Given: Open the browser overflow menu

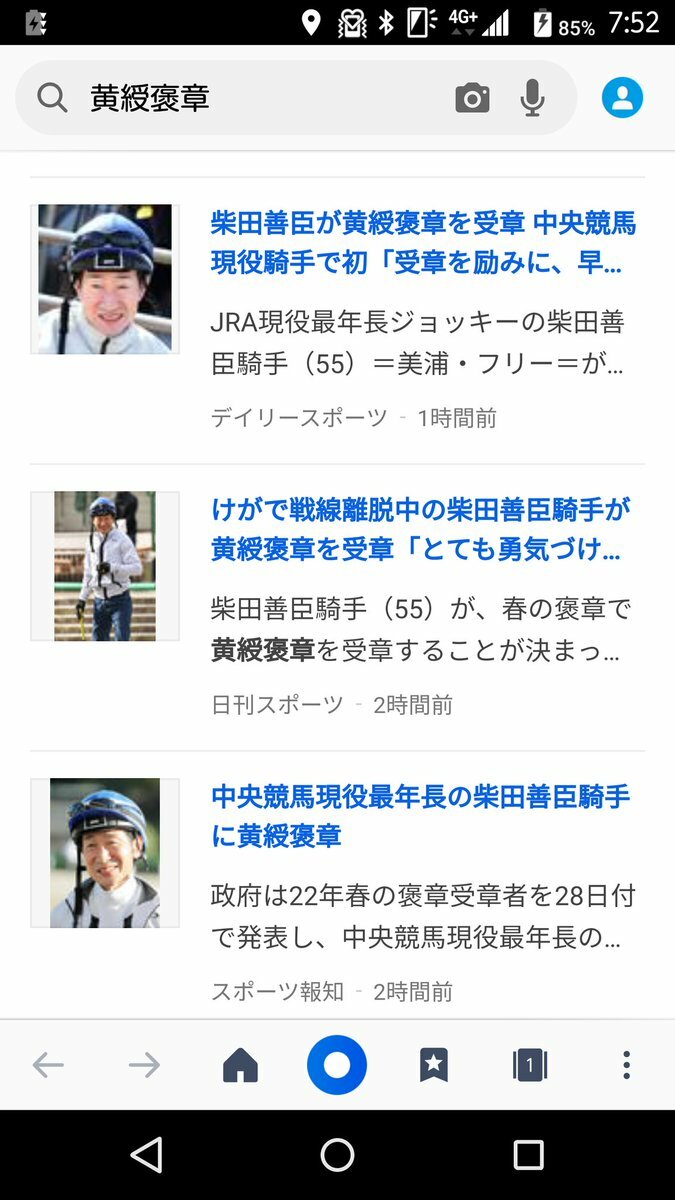Looking at the screenshot, I should click(626, 1065).
